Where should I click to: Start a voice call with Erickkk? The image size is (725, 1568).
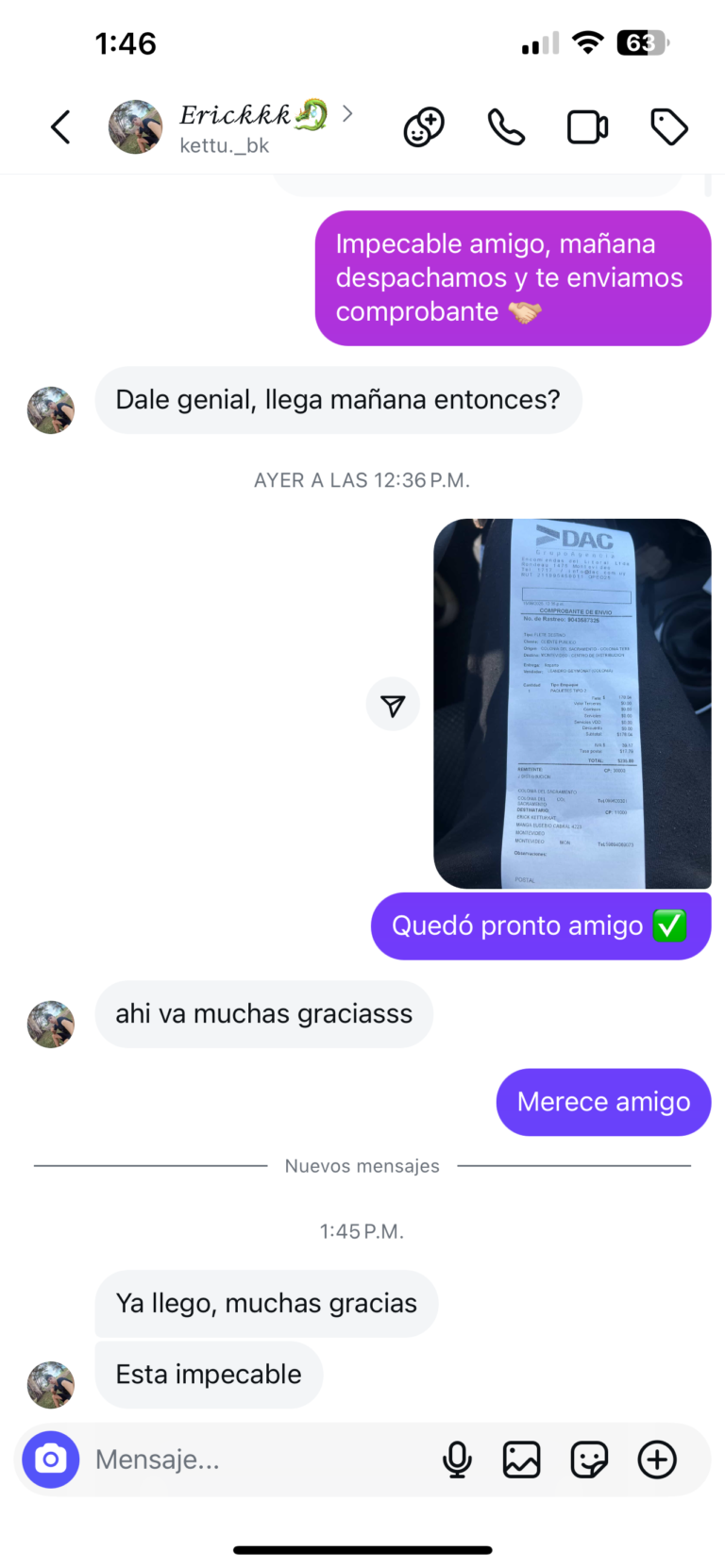(506, 127)
